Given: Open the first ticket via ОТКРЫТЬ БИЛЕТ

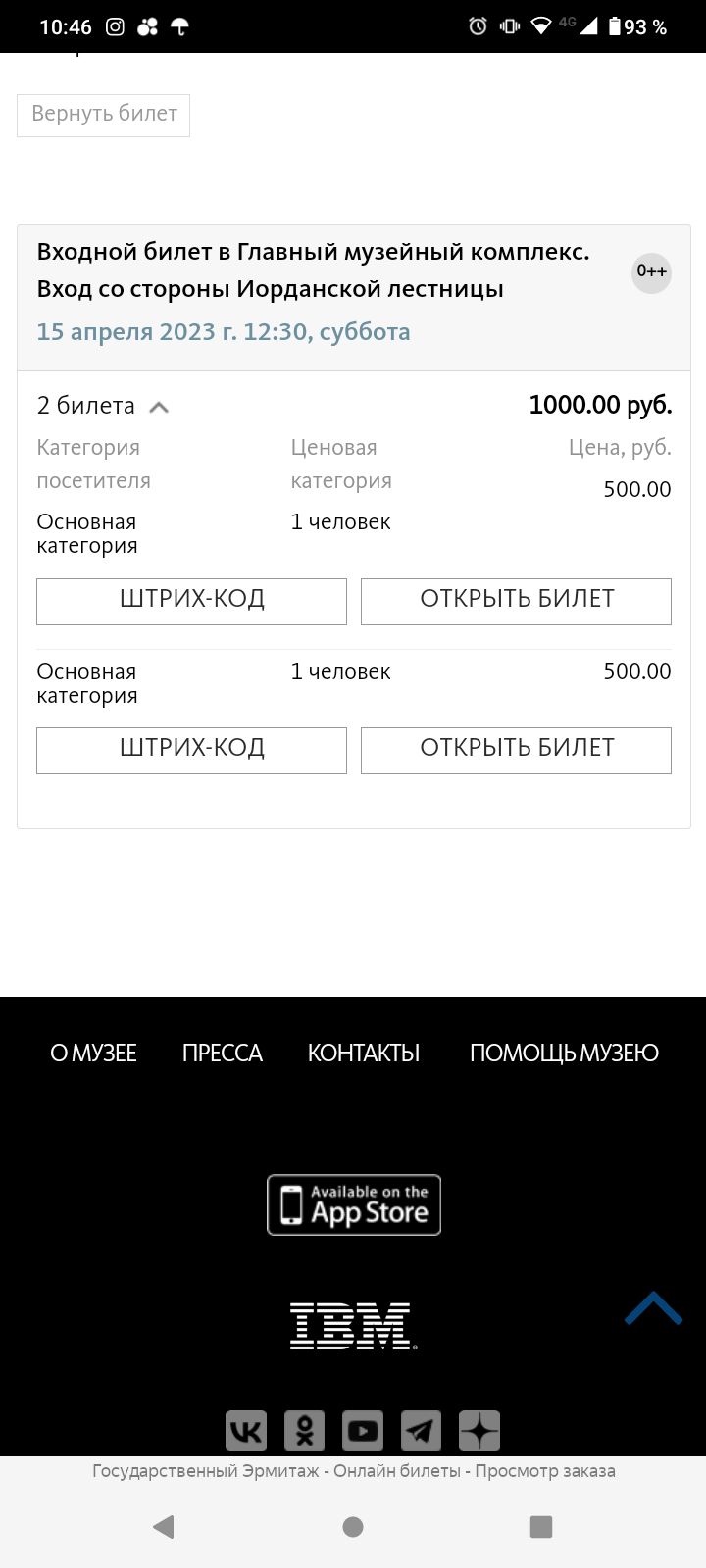Looking at the screenshot, I should tap(516, 601).
